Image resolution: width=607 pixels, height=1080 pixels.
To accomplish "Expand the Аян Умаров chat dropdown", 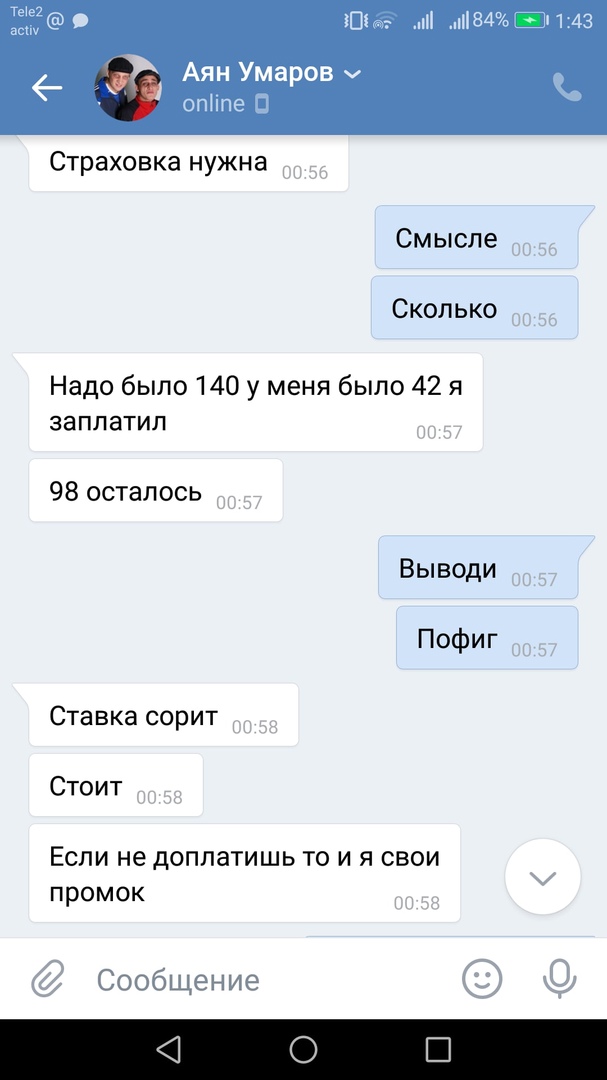I will point(352,73).
